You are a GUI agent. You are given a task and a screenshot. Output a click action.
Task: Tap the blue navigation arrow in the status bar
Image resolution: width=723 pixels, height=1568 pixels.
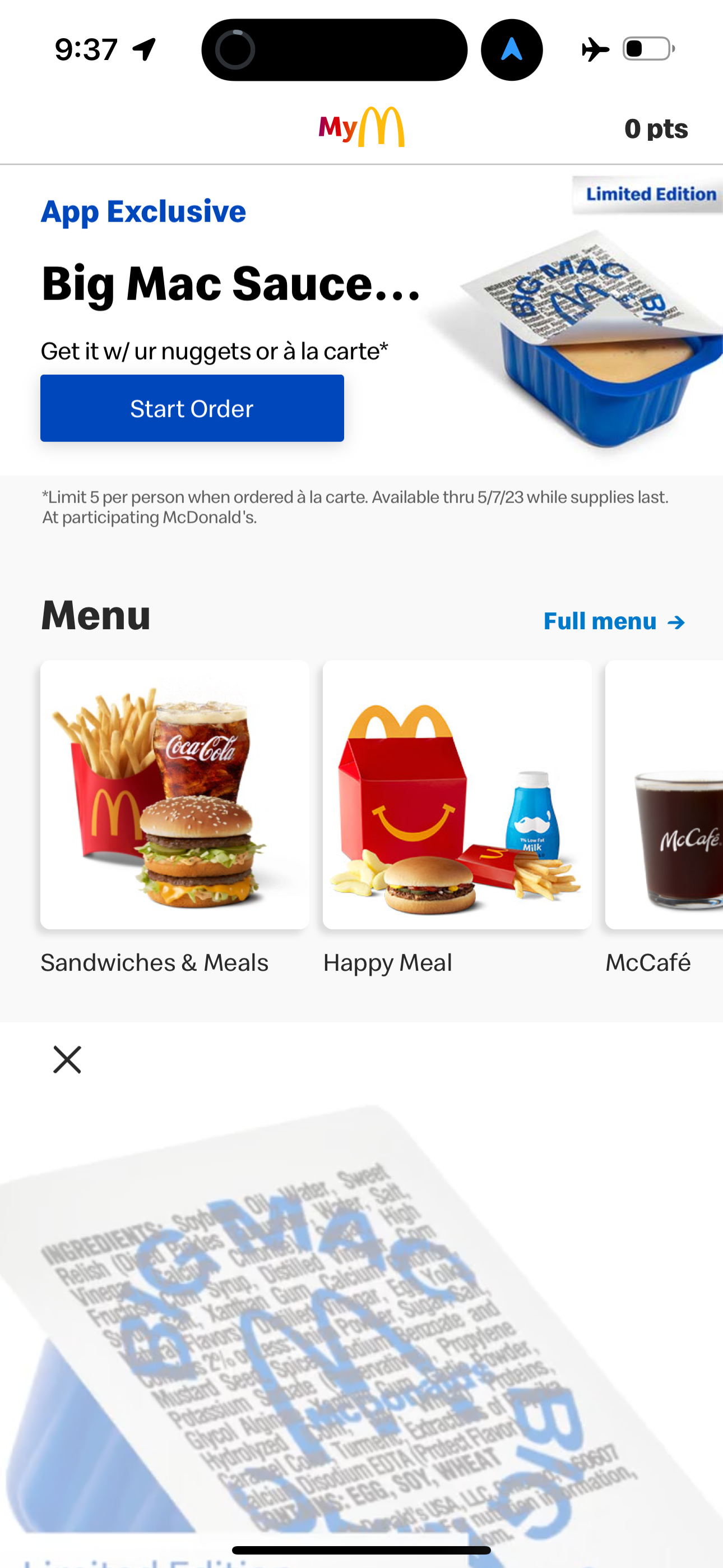click(x=512, y=49)
